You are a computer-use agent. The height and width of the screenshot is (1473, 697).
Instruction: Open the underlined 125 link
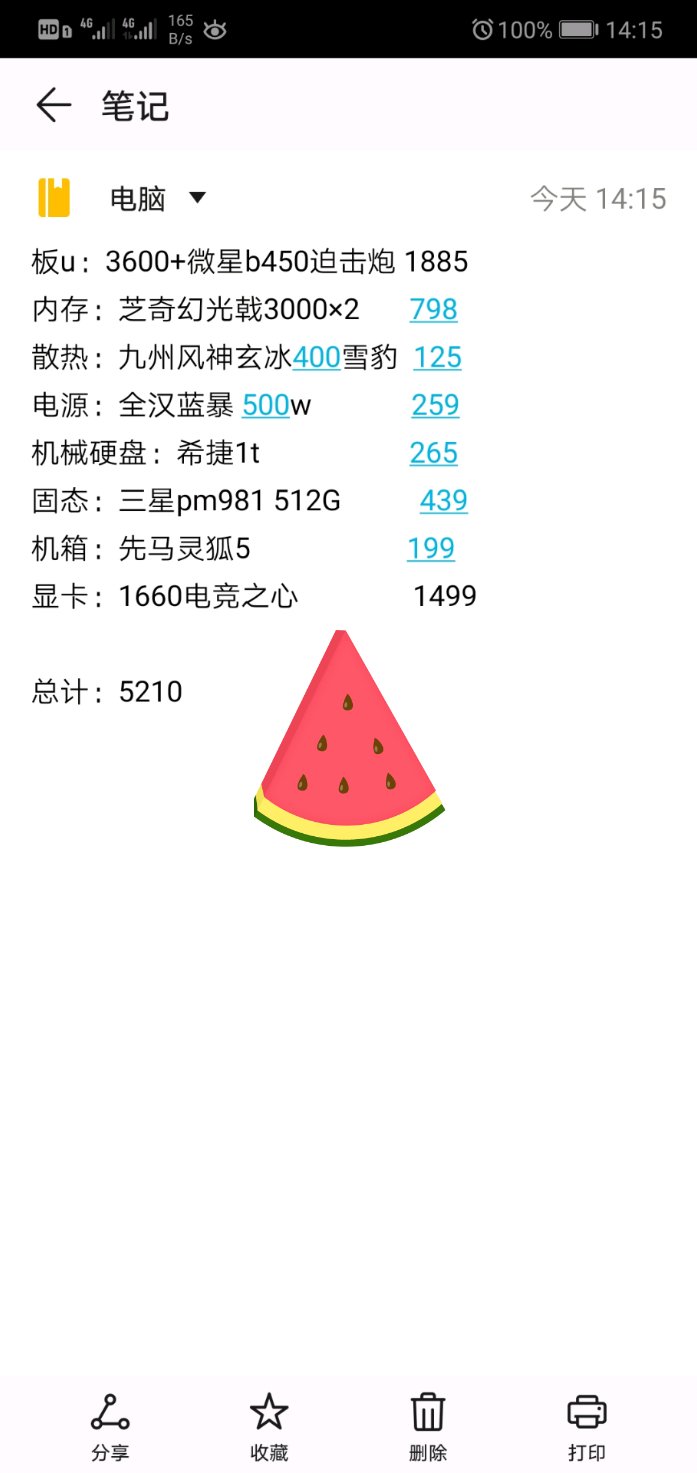(437, 357)
